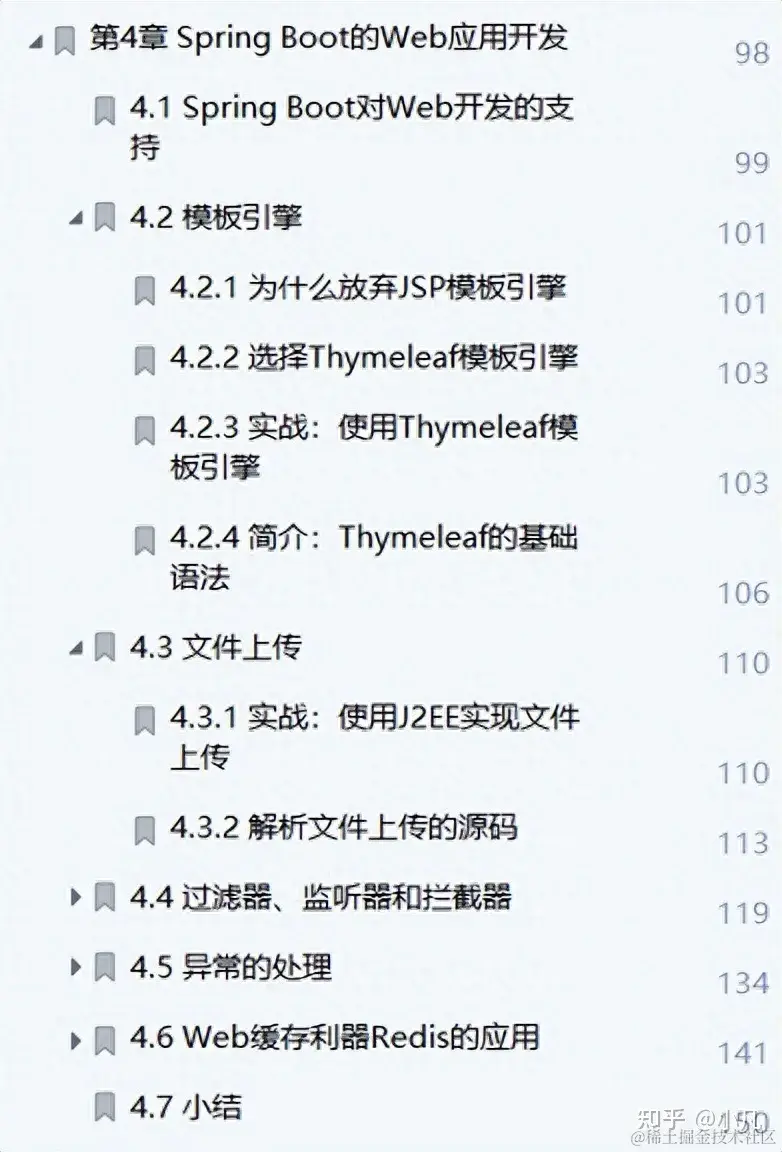Viewport: 782px width, 1152px height.
Task: Collapse the 4.3 文件上传 section arrow
Action: click(x=76, y=648)
